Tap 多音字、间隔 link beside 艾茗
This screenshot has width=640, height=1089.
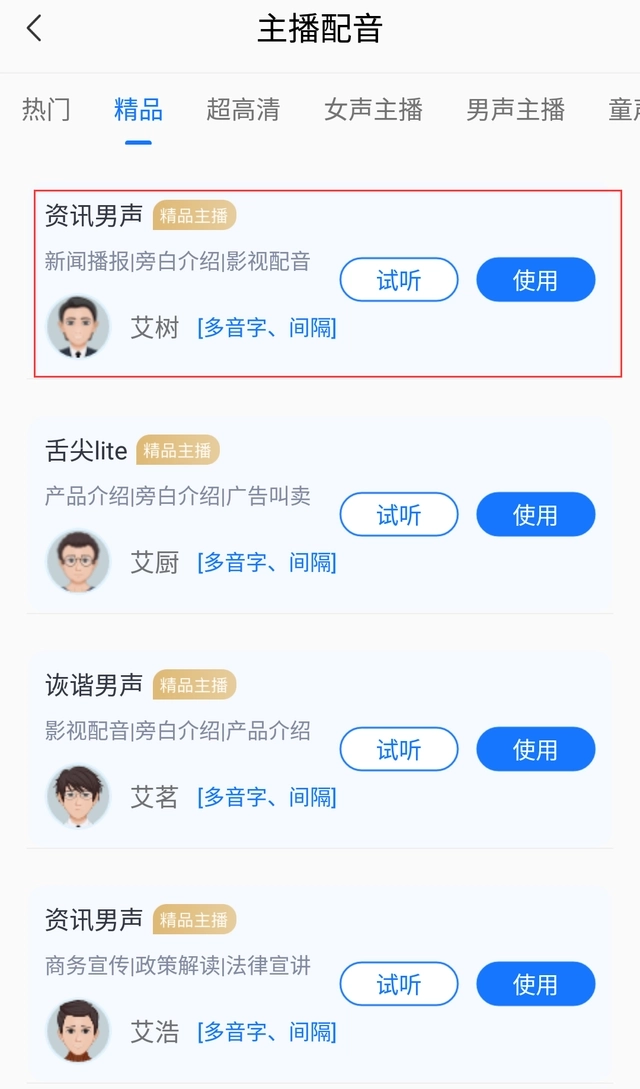point(267,797)
